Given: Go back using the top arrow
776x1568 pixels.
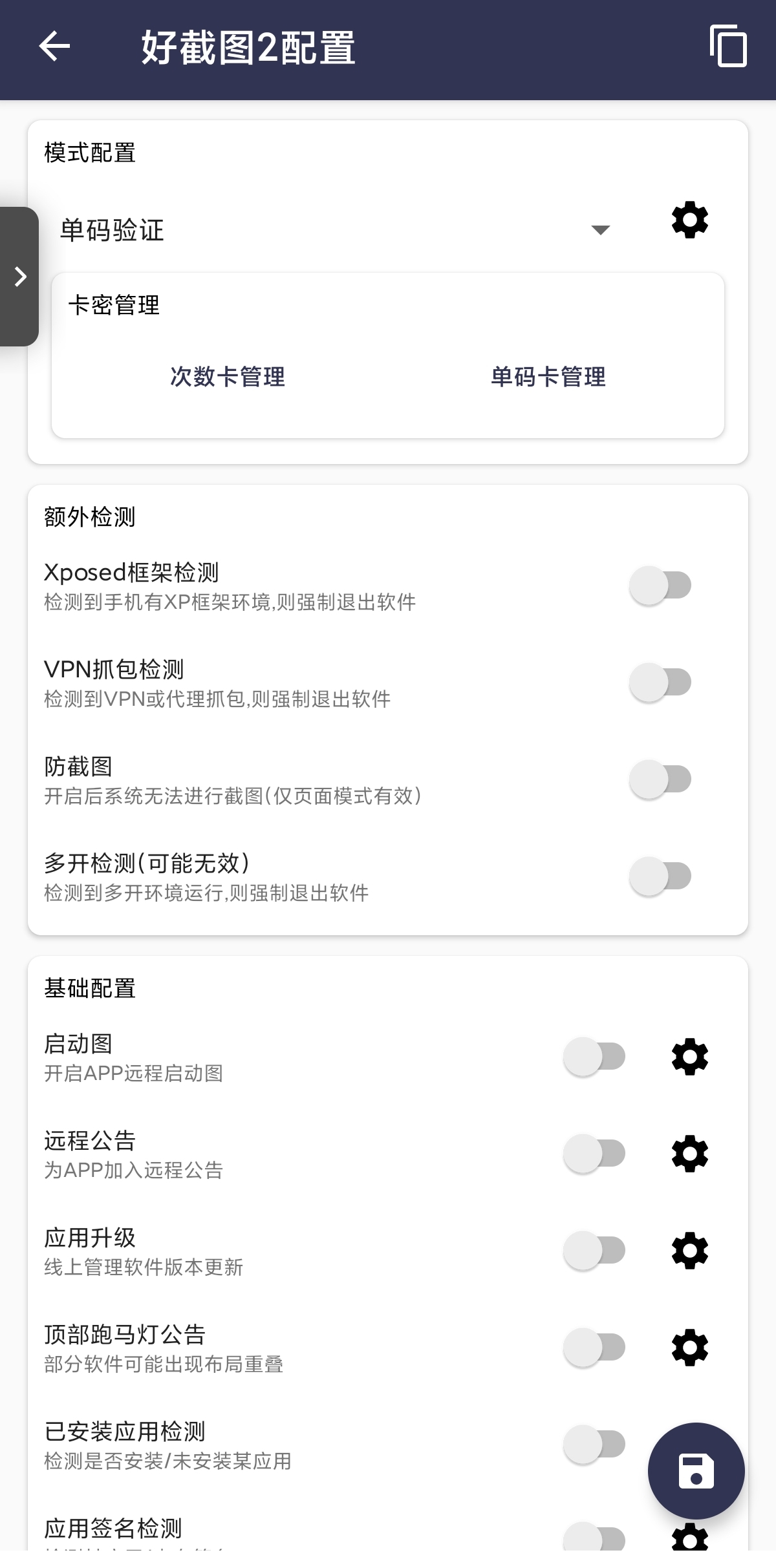Looking at the screenshot, I should point(54,47).
